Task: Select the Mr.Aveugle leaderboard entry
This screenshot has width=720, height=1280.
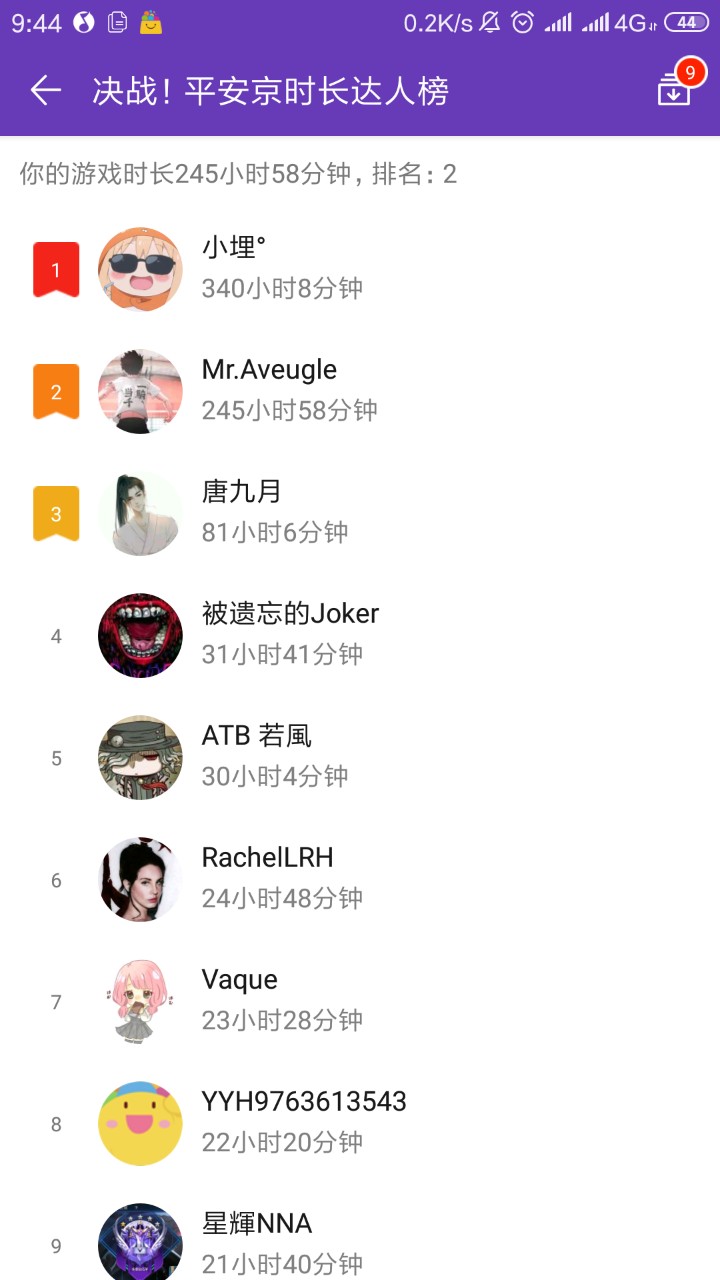Action: pos(360,391)
